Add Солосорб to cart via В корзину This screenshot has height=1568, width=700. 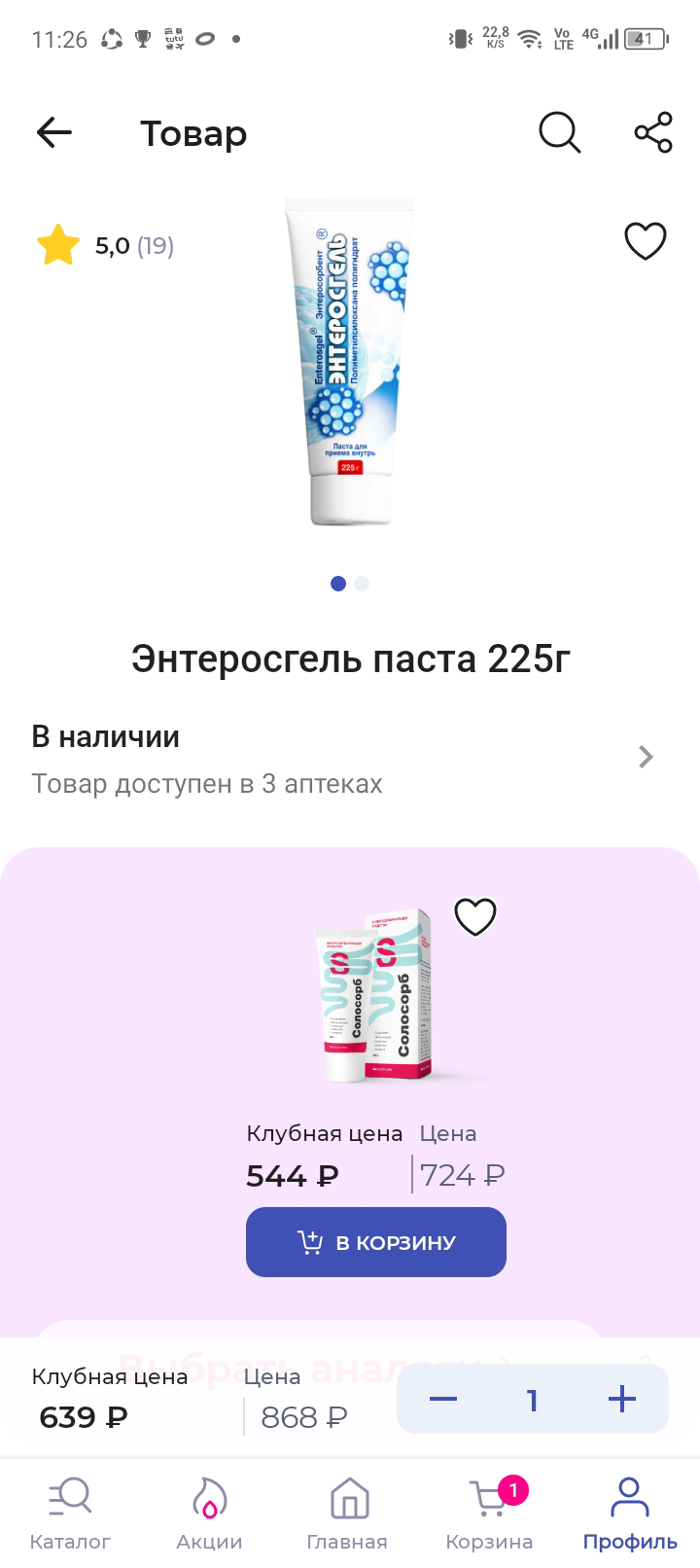pyautogui.click(x=375, y=1242)
